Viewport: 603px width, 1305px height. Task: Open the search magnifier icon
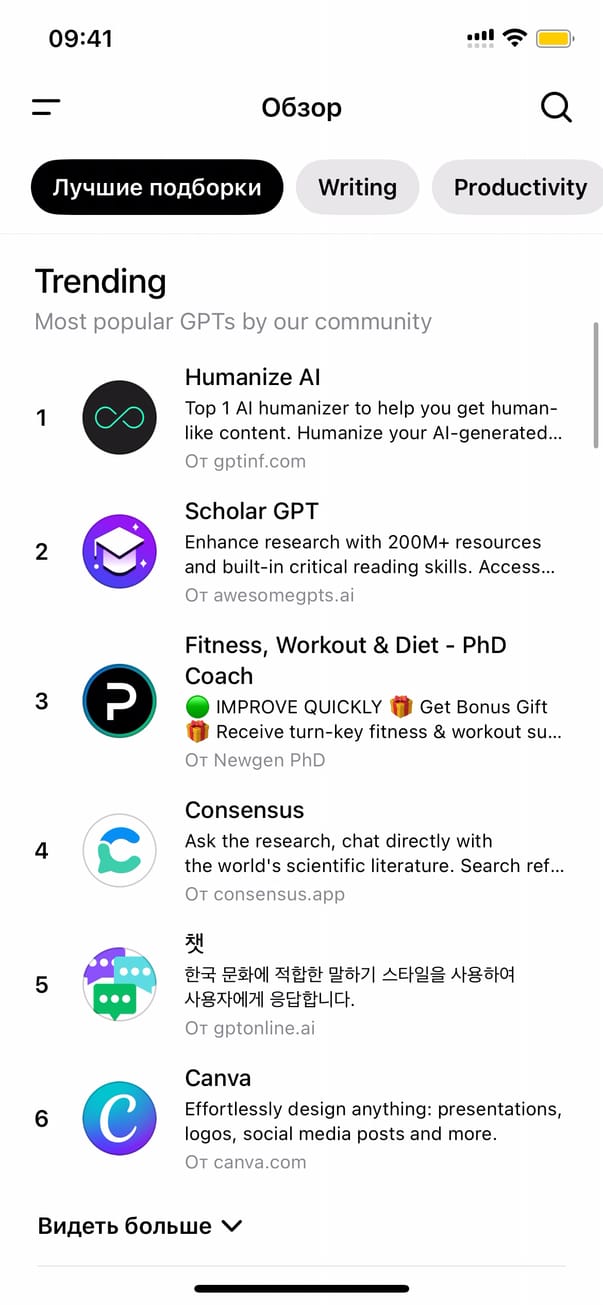[556, 107]
